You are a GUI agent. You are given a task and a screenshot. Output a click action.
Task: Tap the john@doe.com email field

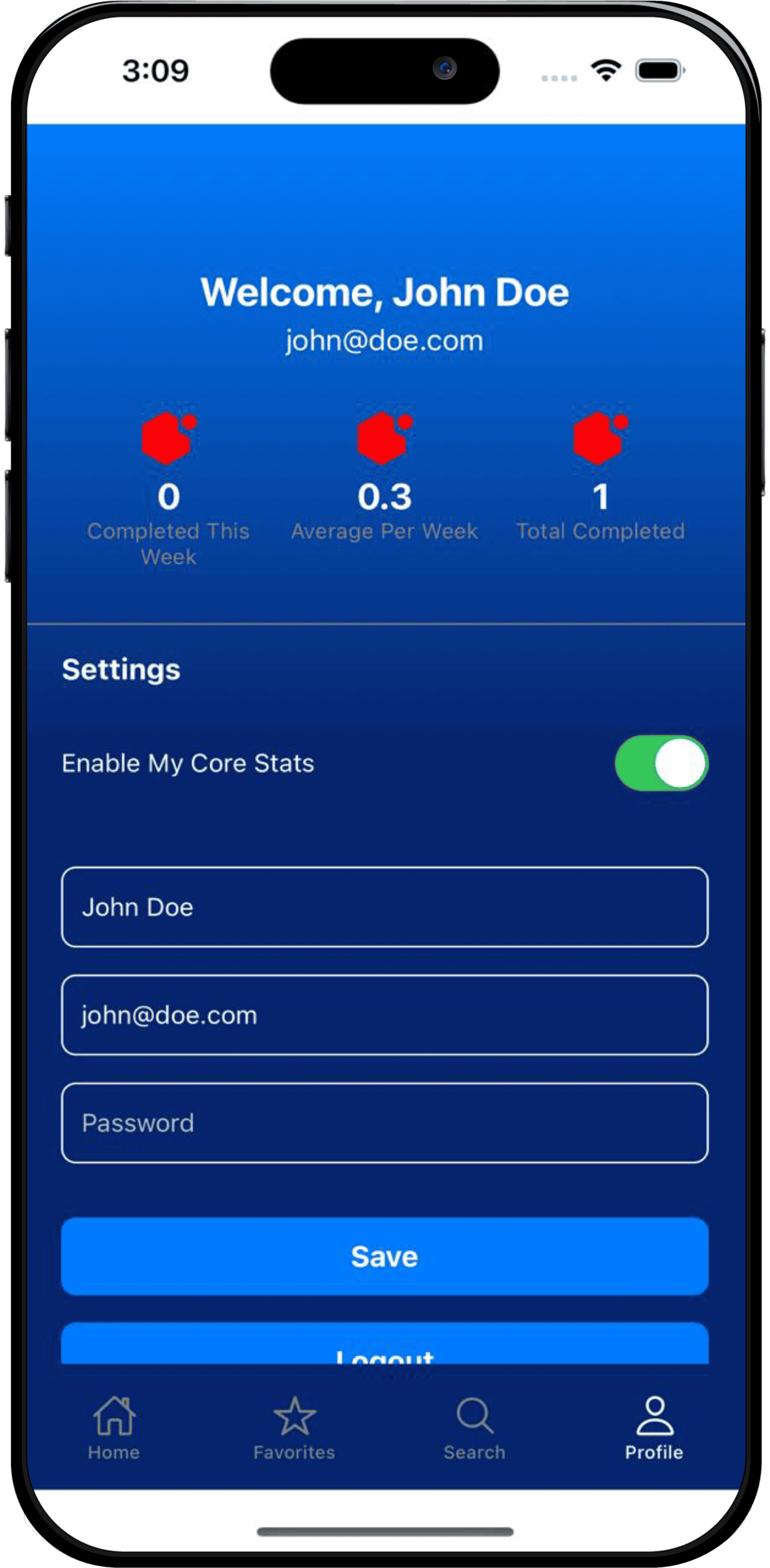[384, 1014]
